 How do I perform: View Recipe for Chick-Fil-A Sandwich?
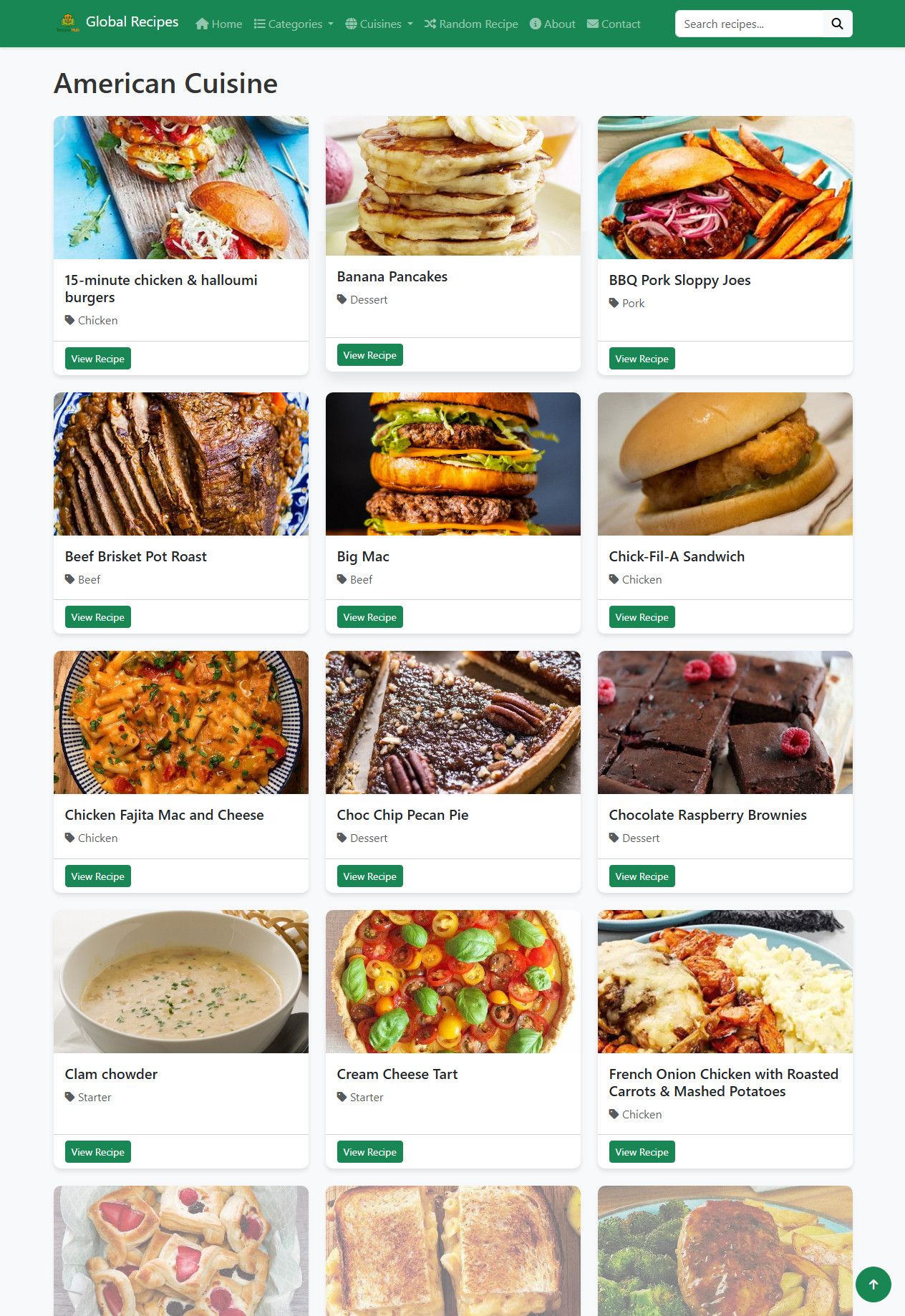(642, 617)
